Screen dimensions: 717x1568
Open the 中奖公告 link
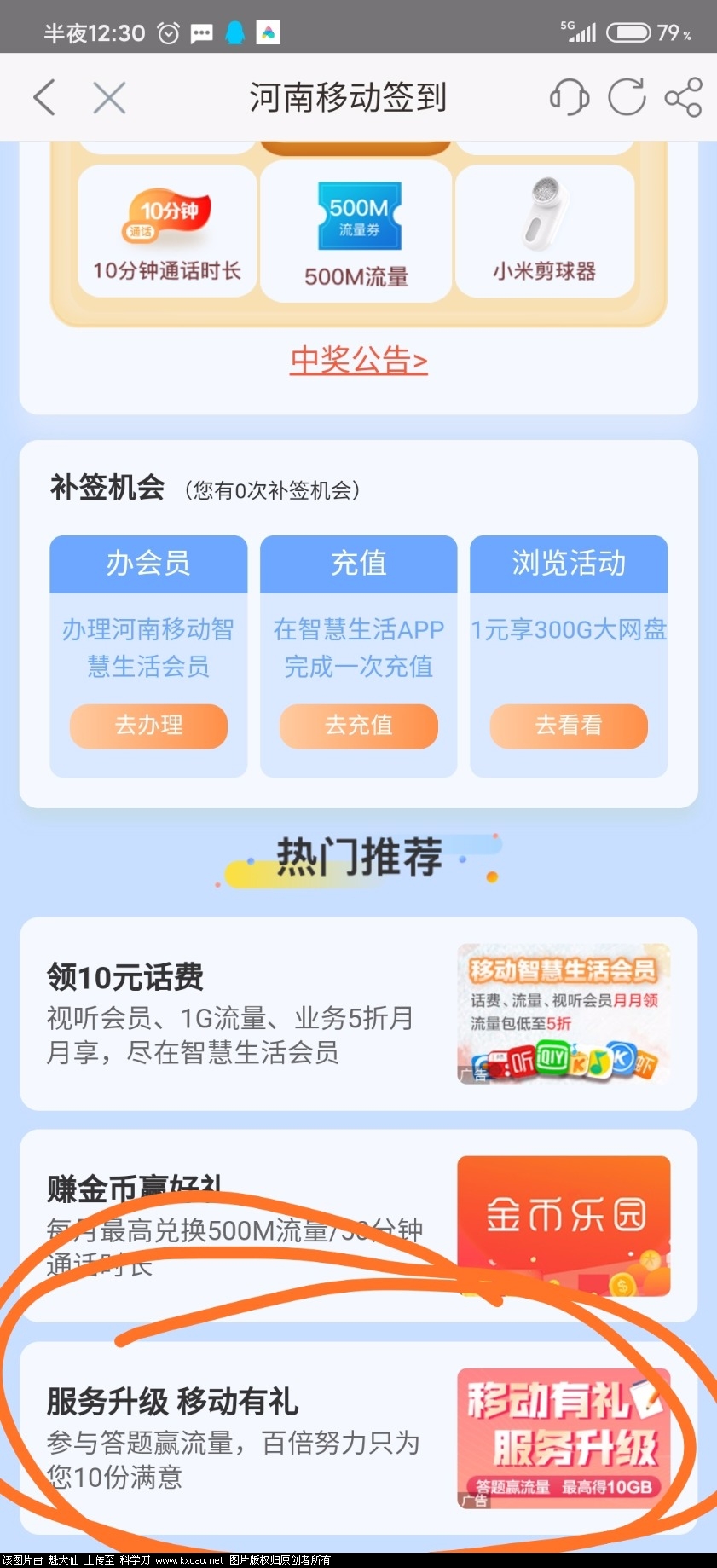358,361
